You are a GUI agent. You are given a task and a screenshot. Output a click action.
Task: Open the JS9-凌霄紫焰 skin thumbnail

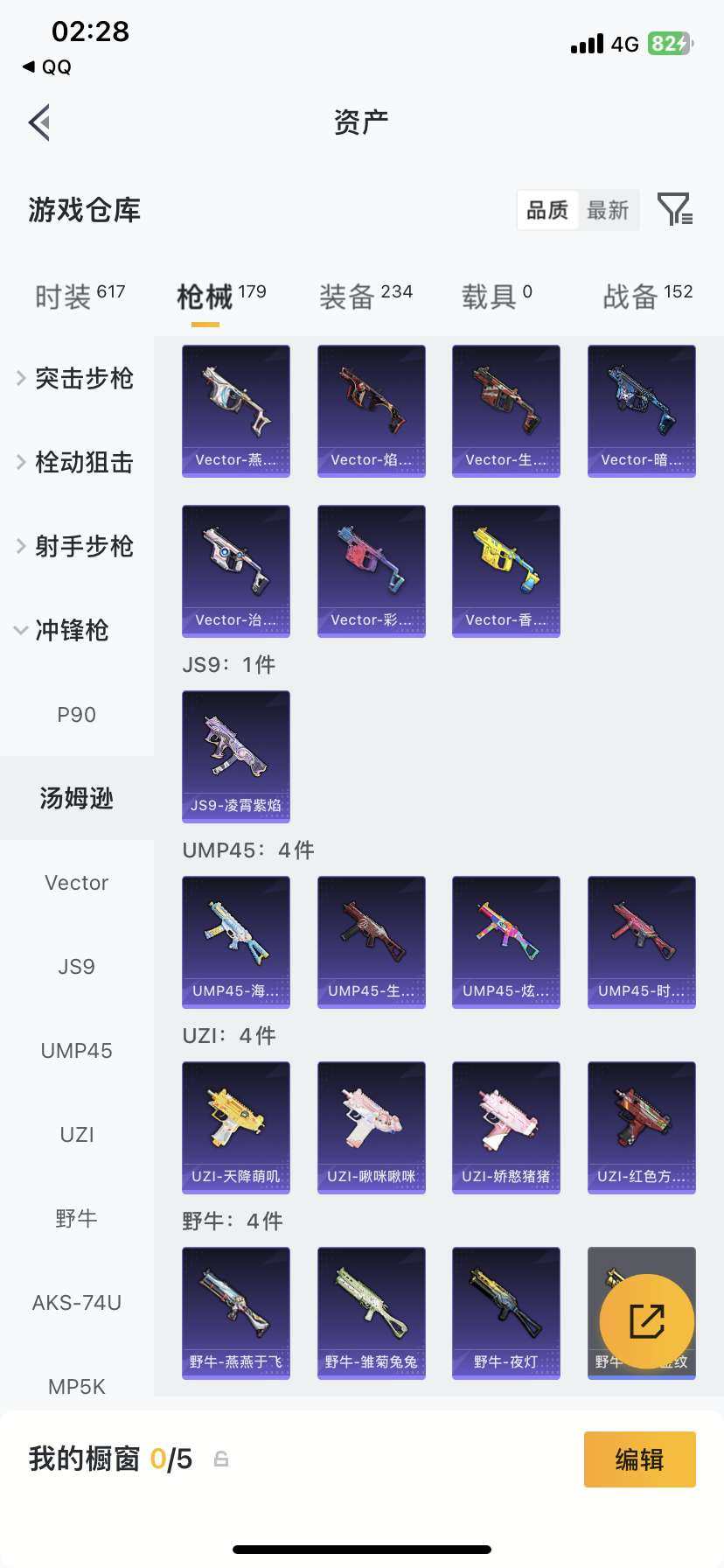[x=235, y=757]
